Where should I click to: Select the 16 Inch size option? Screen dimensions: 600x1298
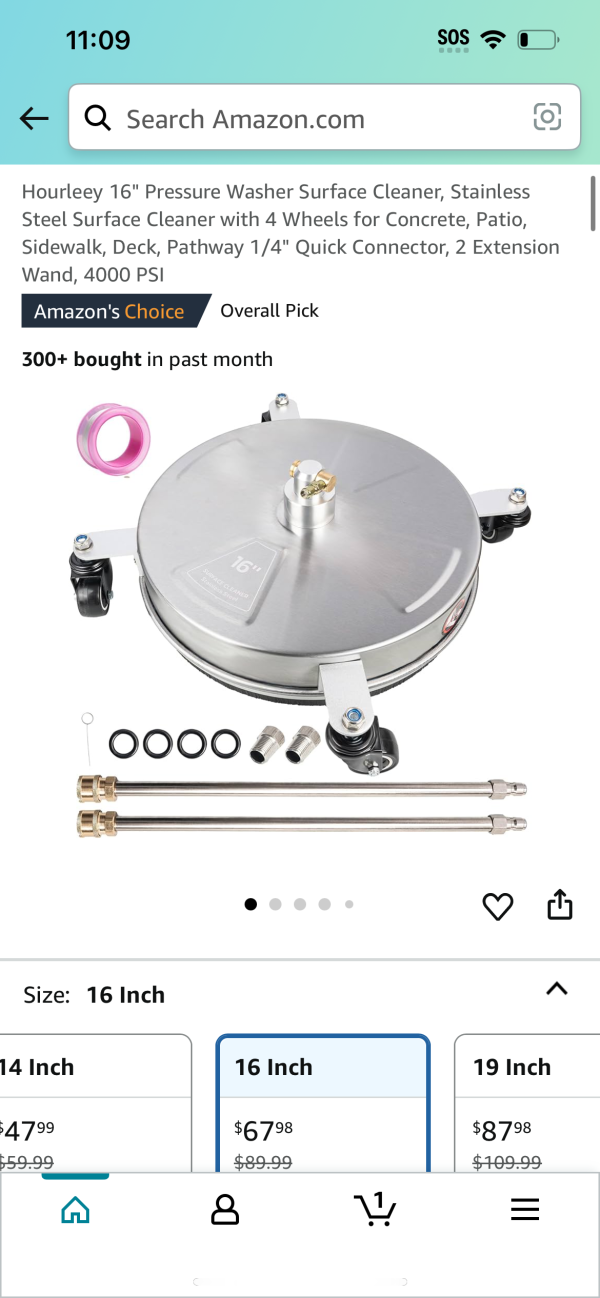(323, 1100)
